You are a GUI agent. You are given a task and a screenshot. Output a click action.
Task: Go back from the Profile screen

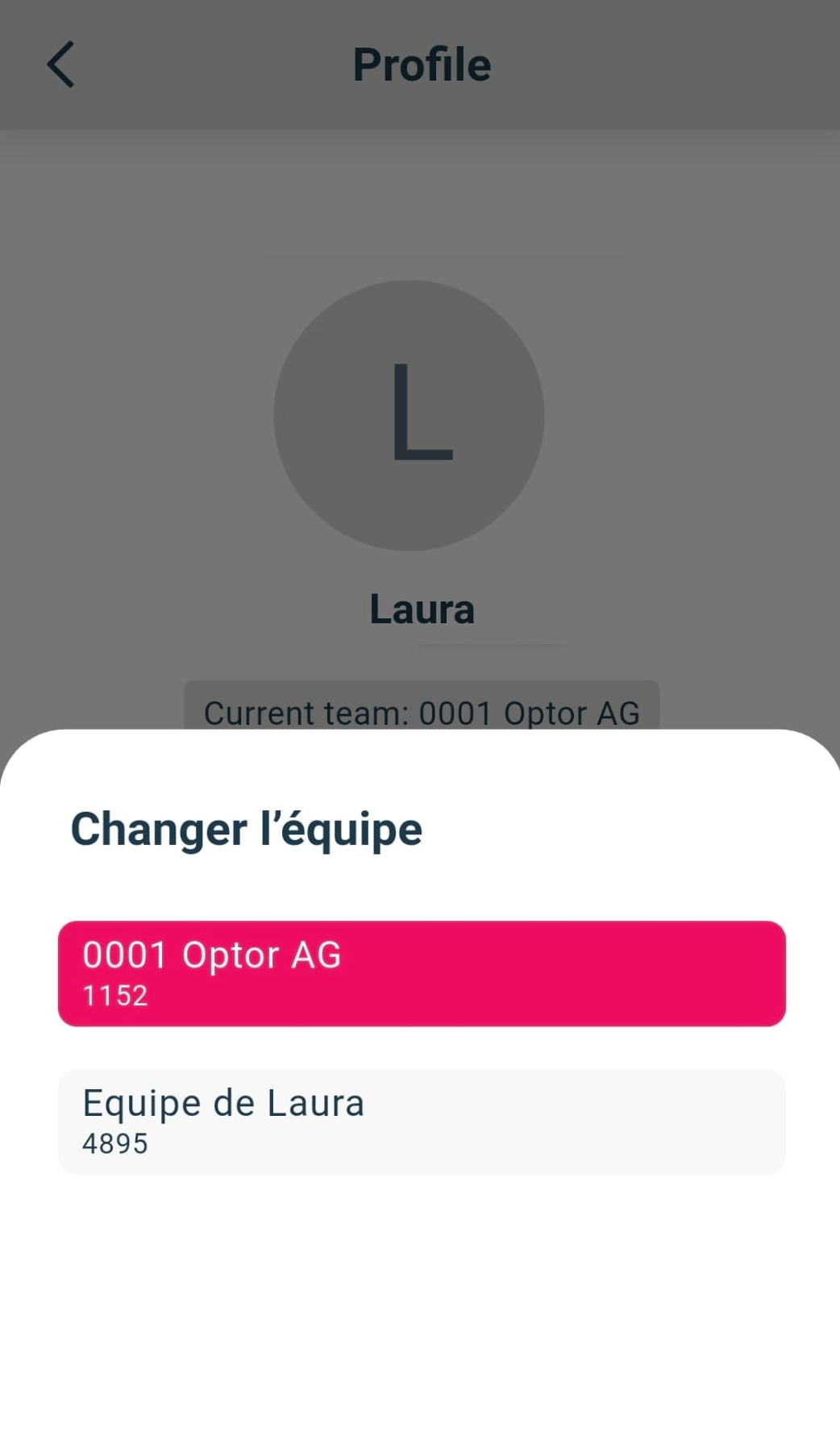[61, 65]
